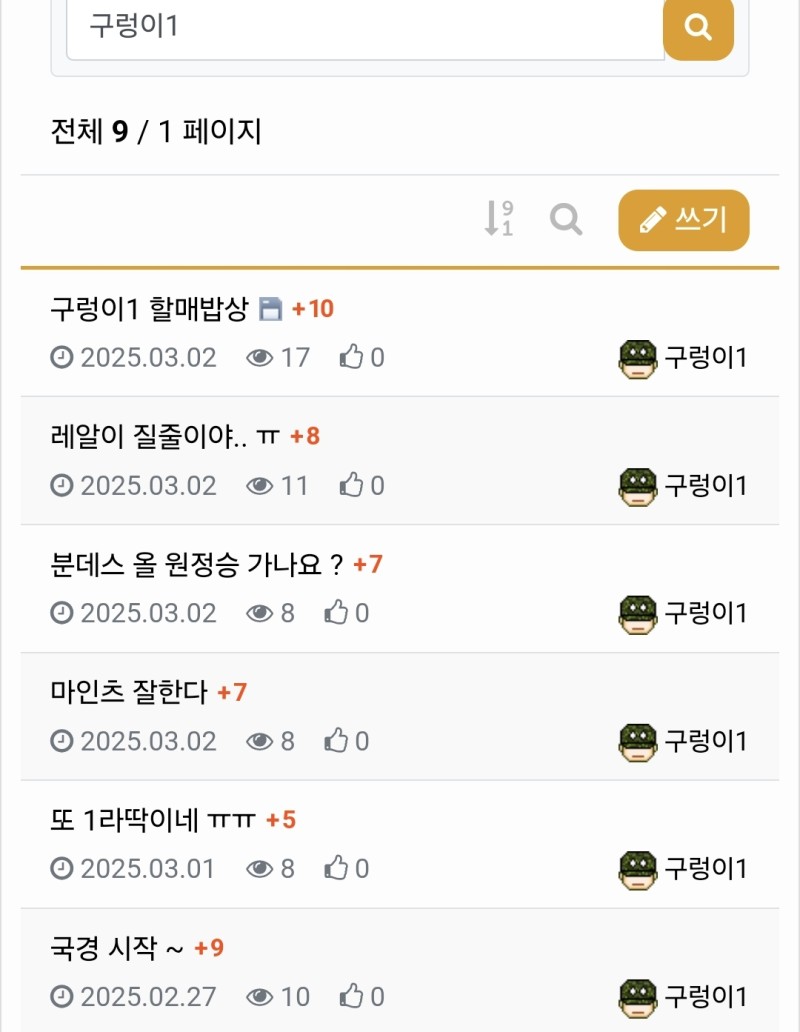The image size is (800, 1032).
Task: Write a new post with 쓰기
Action: (684, 220)
